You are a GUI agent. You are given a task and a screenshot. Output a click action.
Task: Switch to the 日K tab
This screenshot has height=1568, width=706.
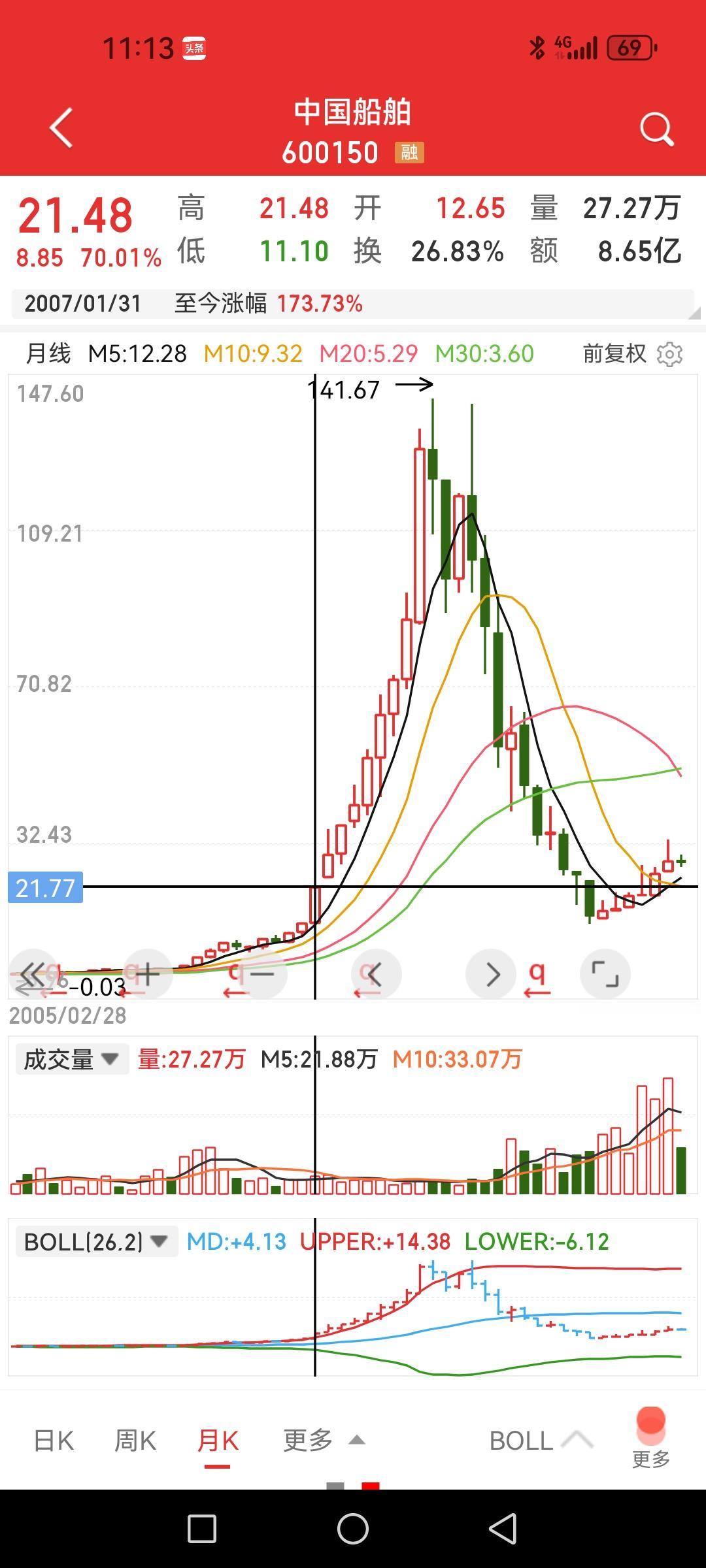point(54,1441)
